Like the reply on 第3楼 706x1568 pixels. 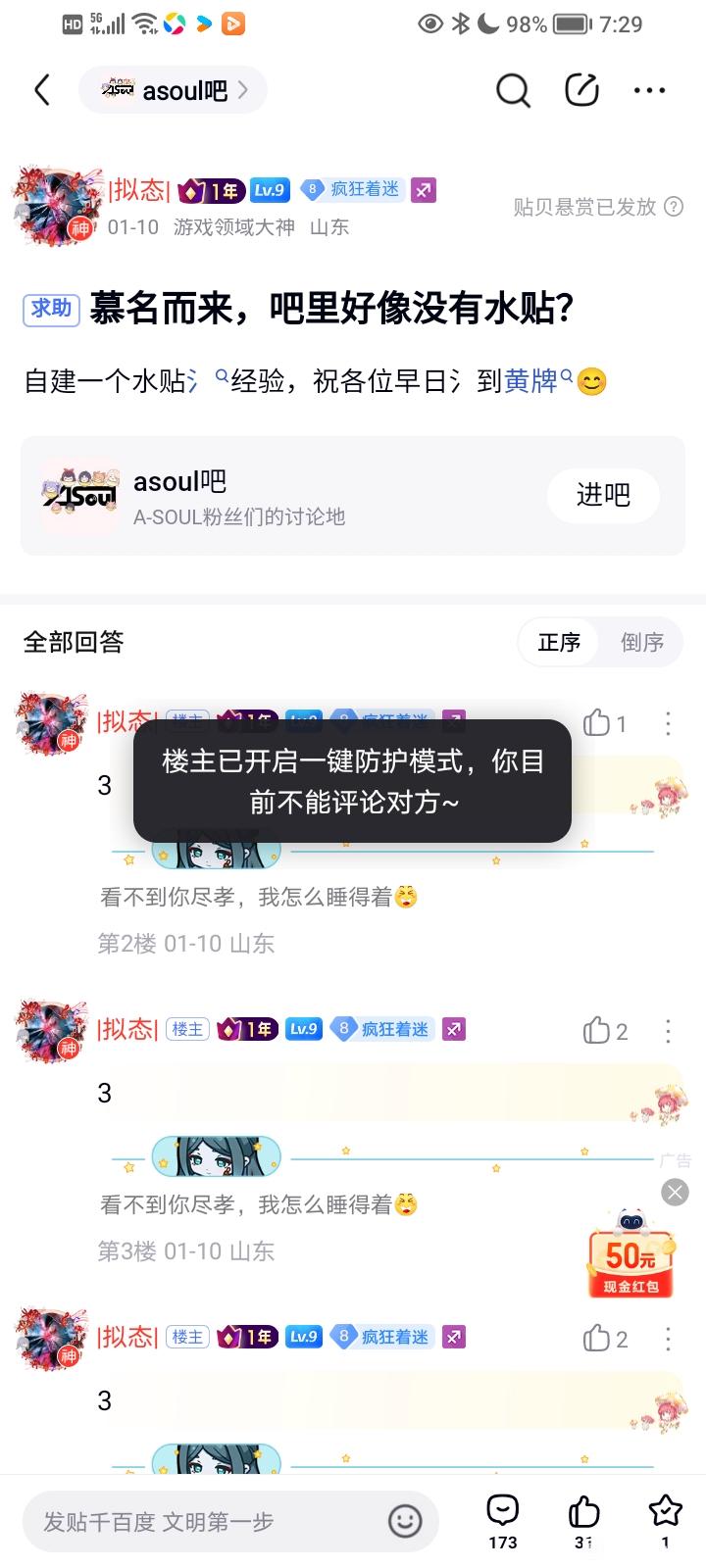(x=605, y=1031)
